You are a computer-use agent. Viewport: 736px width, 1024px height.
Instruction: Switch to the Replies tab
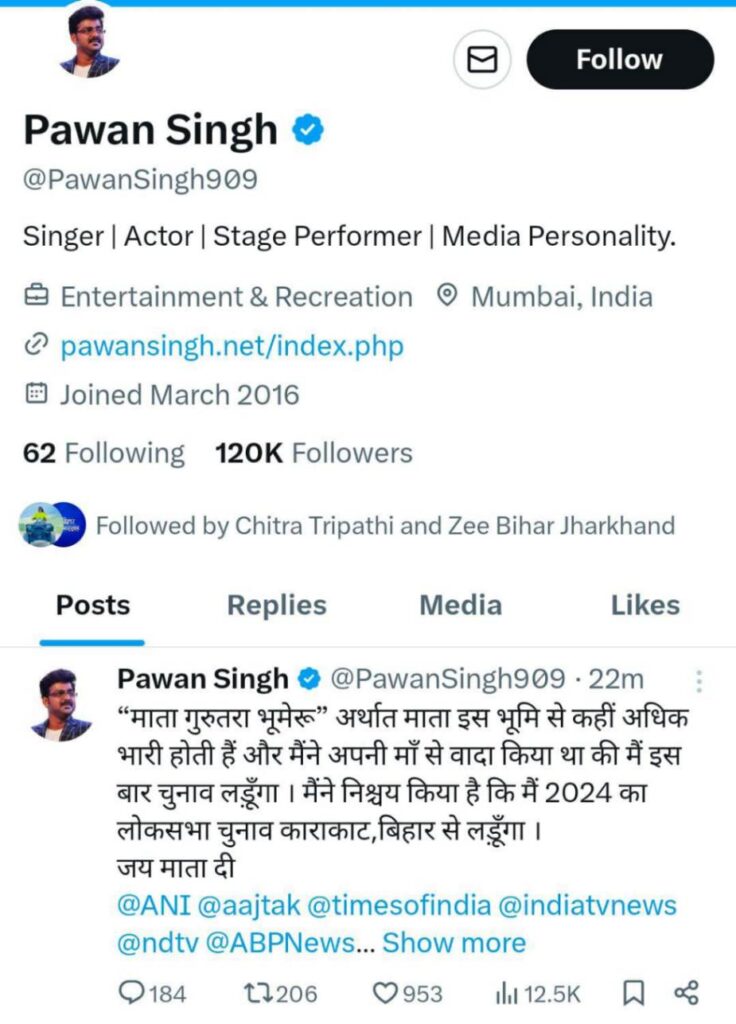[x=276, y=605]
